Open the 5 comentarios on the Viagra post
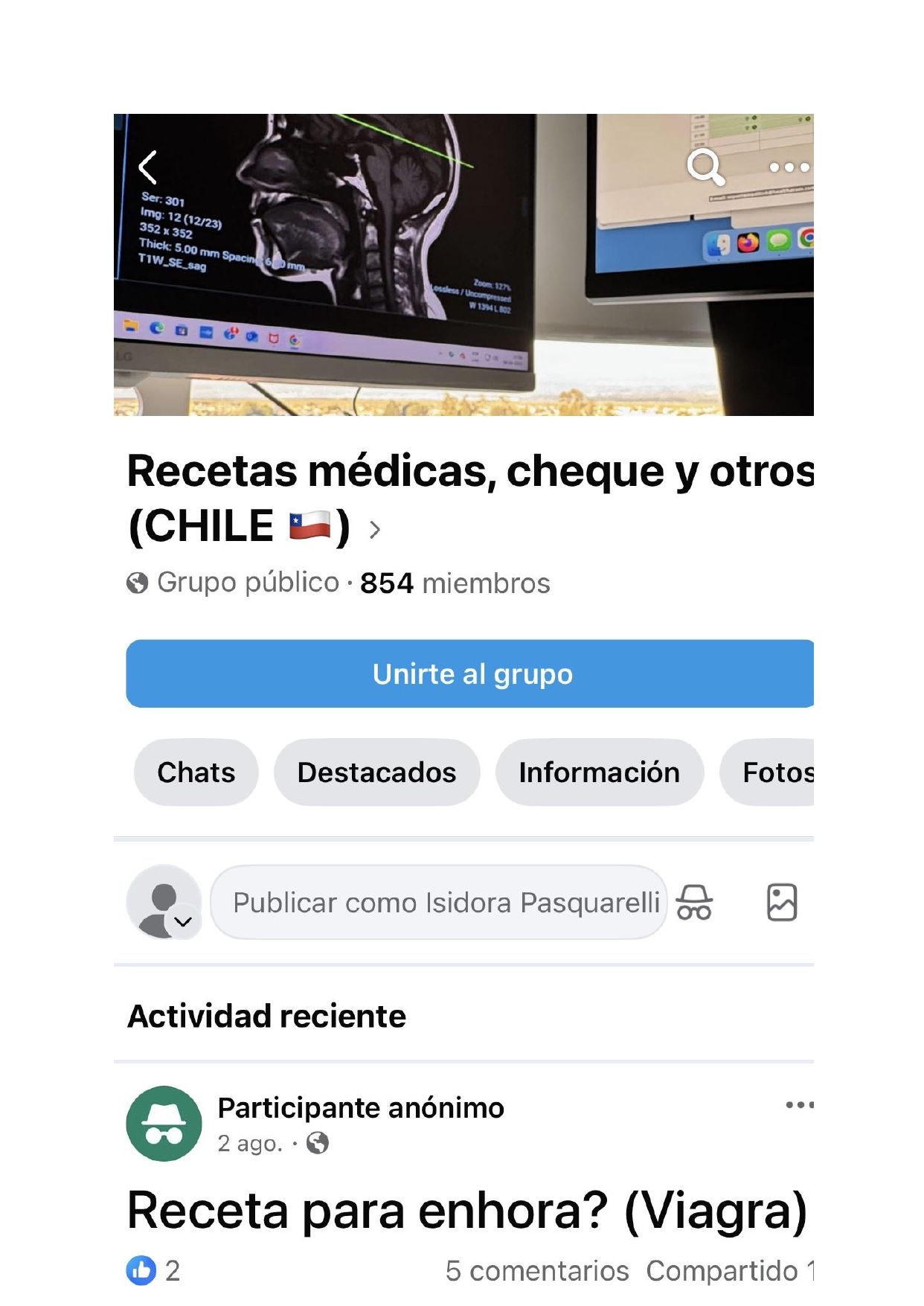The image size is (924, 1306). tap(537, 1271)
